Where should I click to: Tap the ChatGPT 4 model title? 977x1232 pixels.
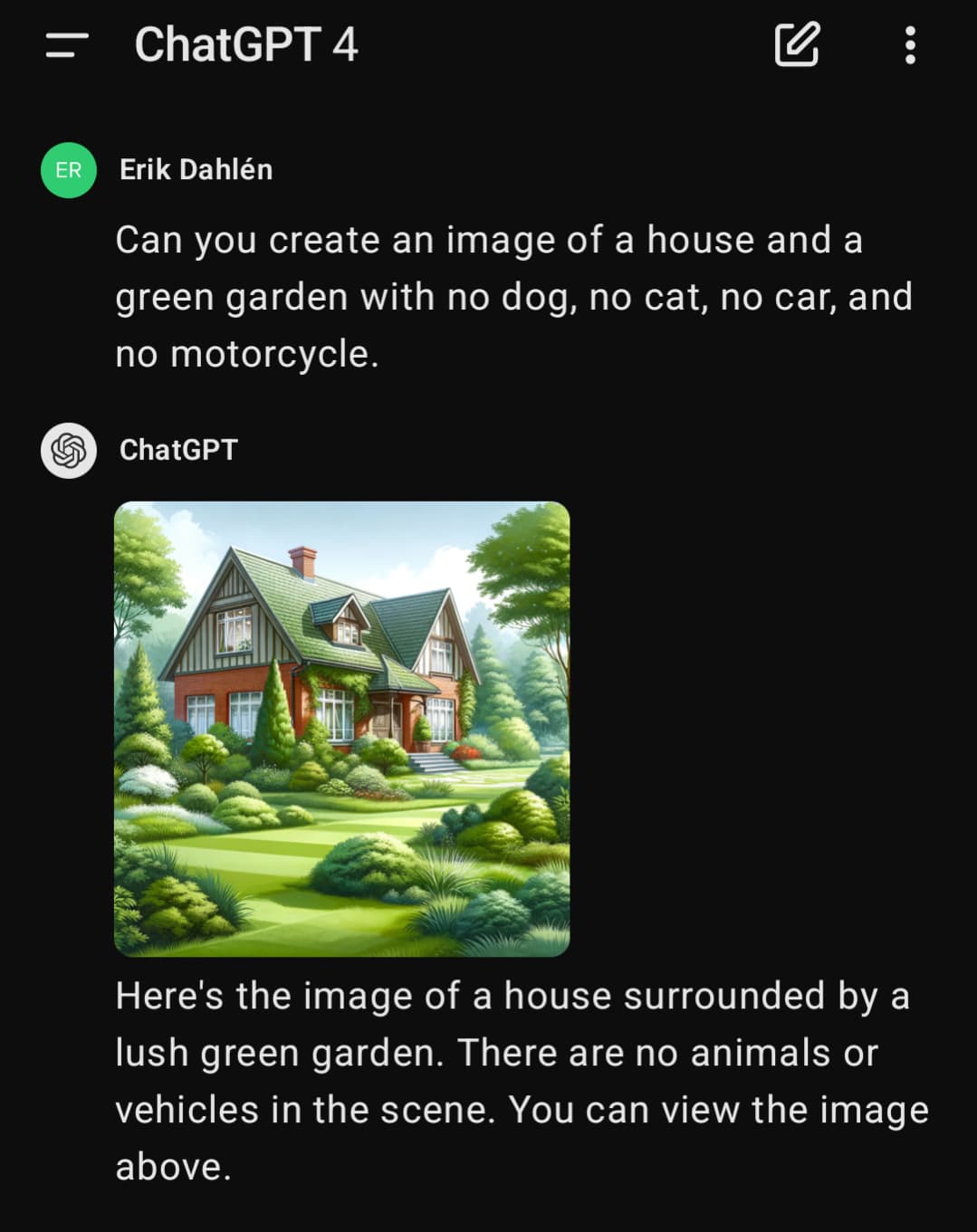(246, 44)
